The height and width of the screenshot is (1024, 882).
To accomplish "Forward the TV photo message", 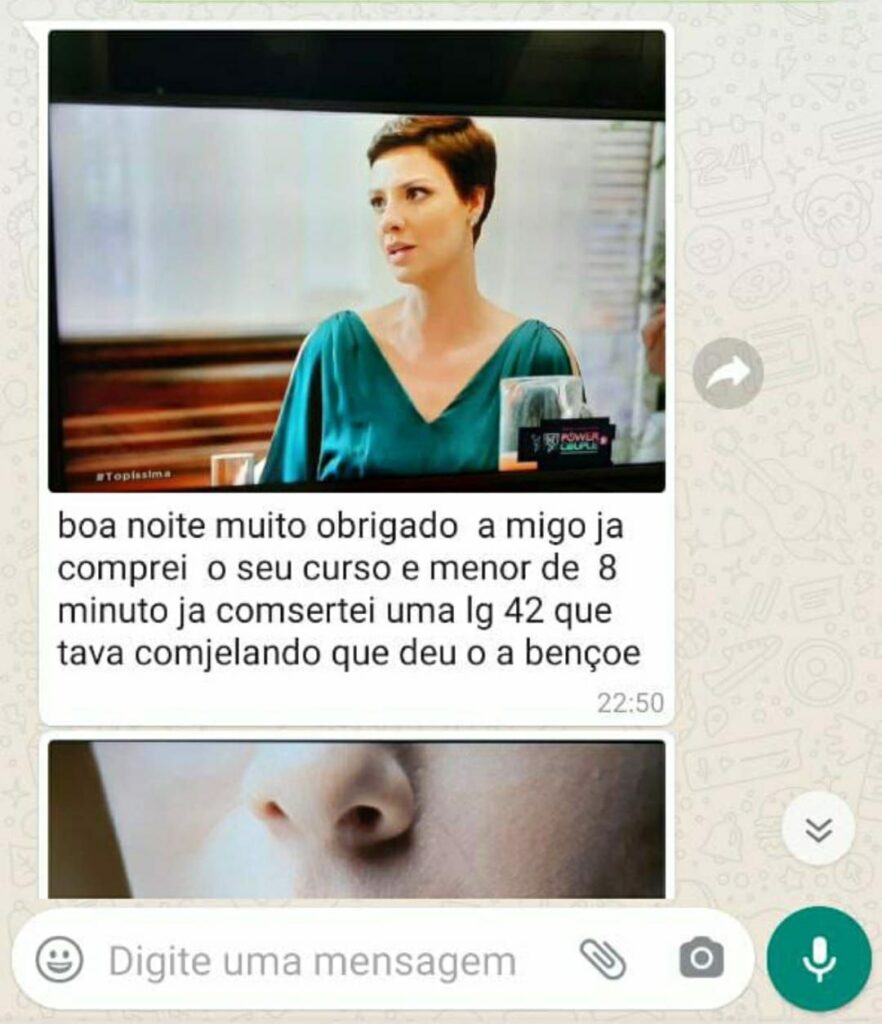I will pos(728,373).
